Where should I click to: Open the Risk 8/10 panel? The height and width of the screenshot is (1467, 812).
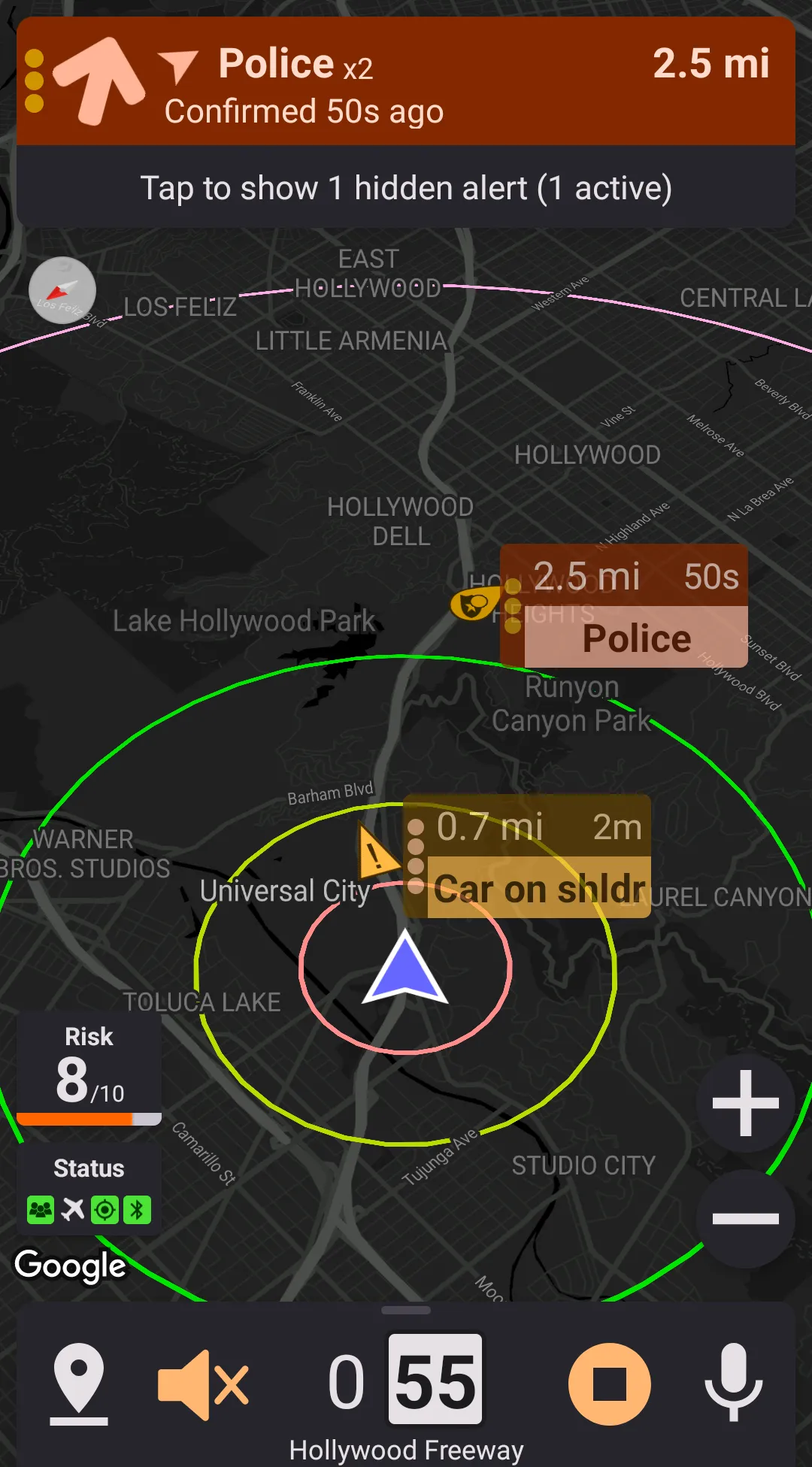coord(89,1068)
